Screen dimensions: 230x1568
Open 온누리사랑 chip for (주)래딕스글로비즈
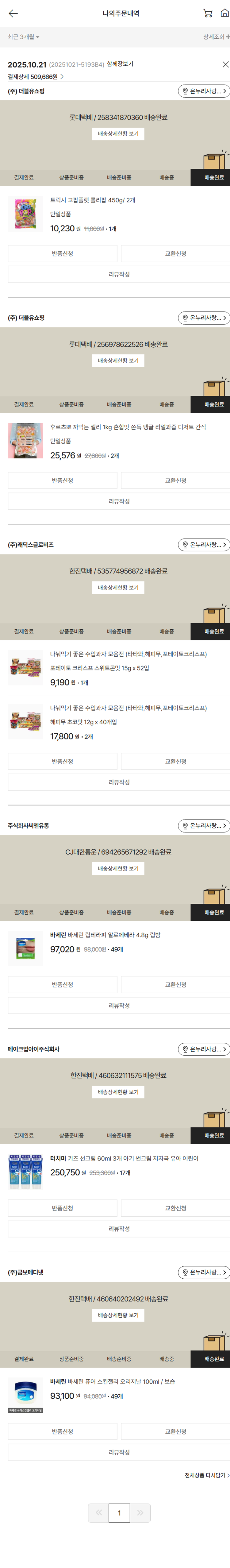(203, 545)
